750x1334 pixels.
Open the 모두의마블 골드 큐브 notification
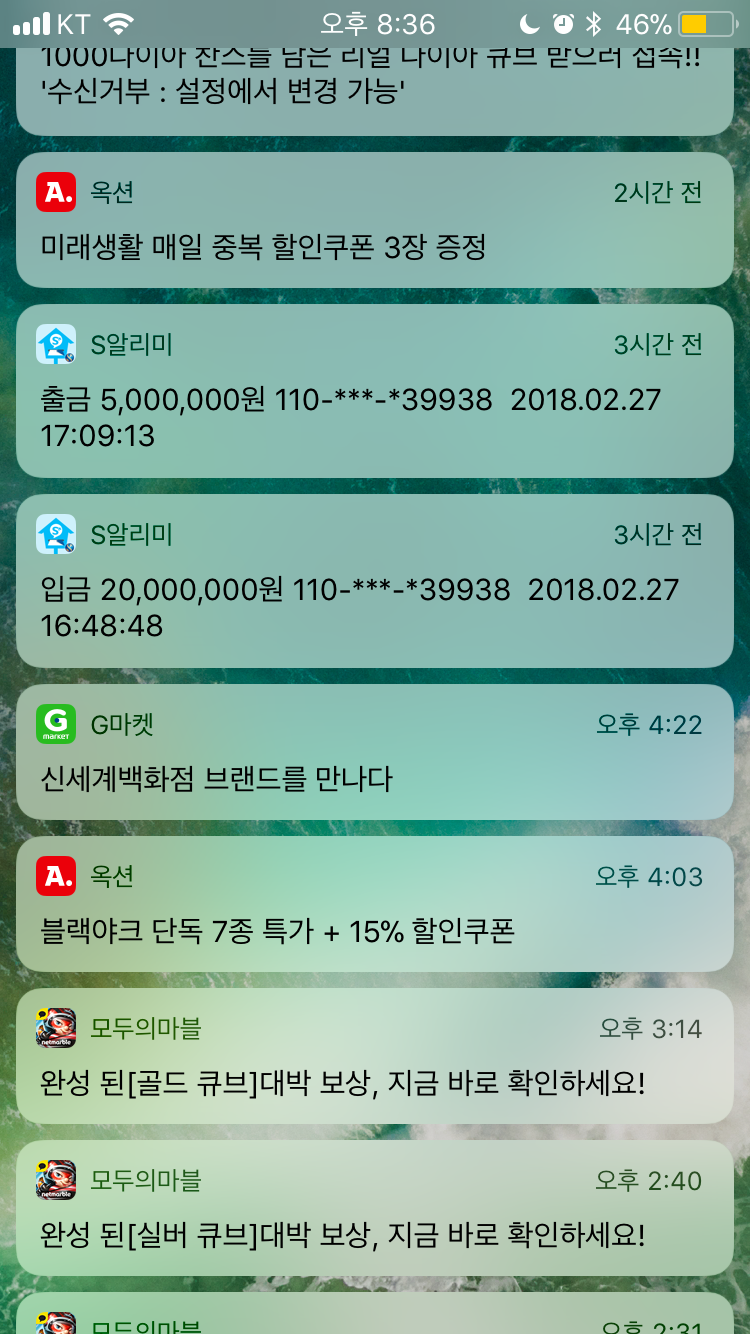[x=375, y=1056]
